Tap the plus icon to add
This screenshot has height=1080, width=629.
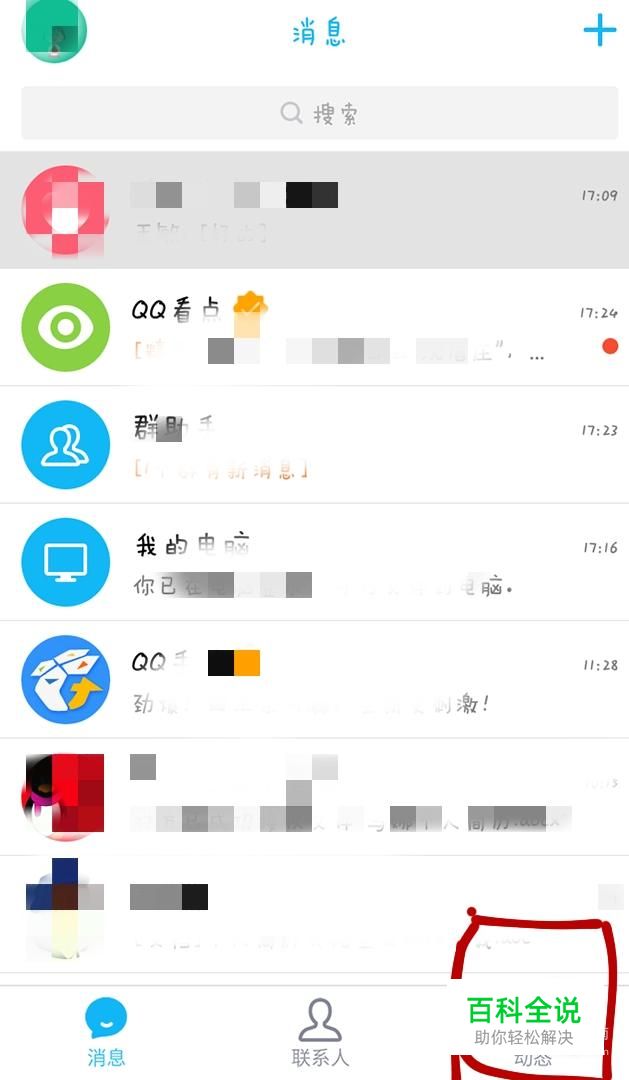click(x=599, y=31)
